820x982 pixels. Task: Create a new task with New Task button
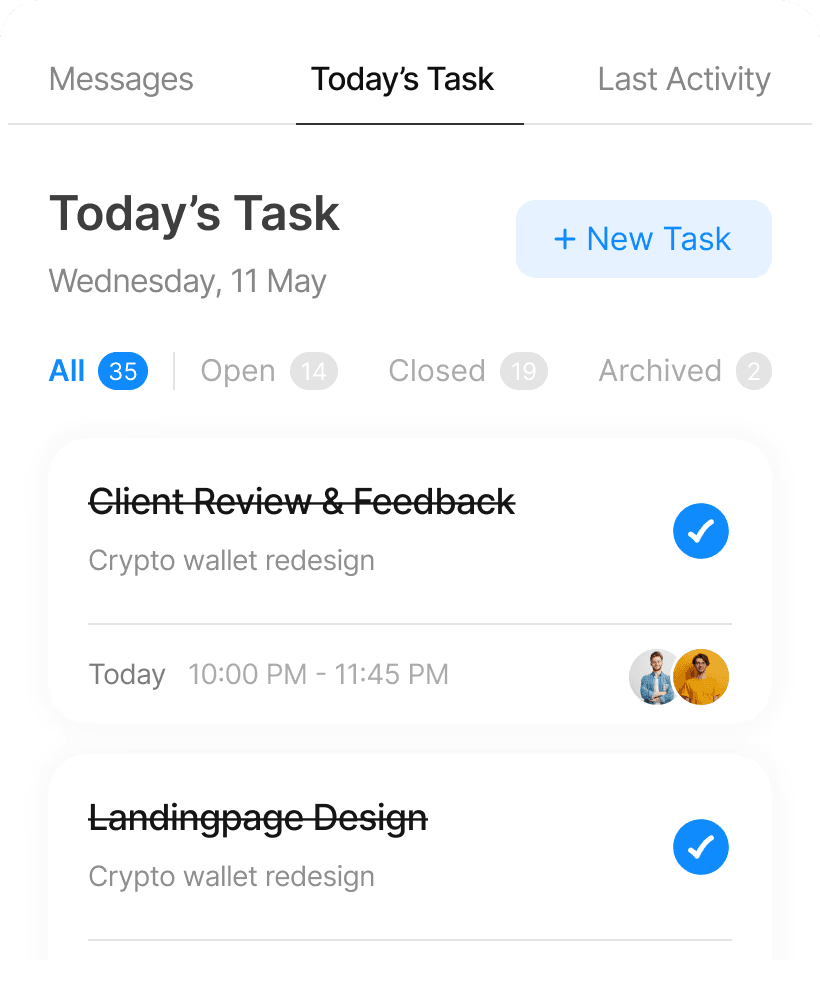click(x=643, y=239)
